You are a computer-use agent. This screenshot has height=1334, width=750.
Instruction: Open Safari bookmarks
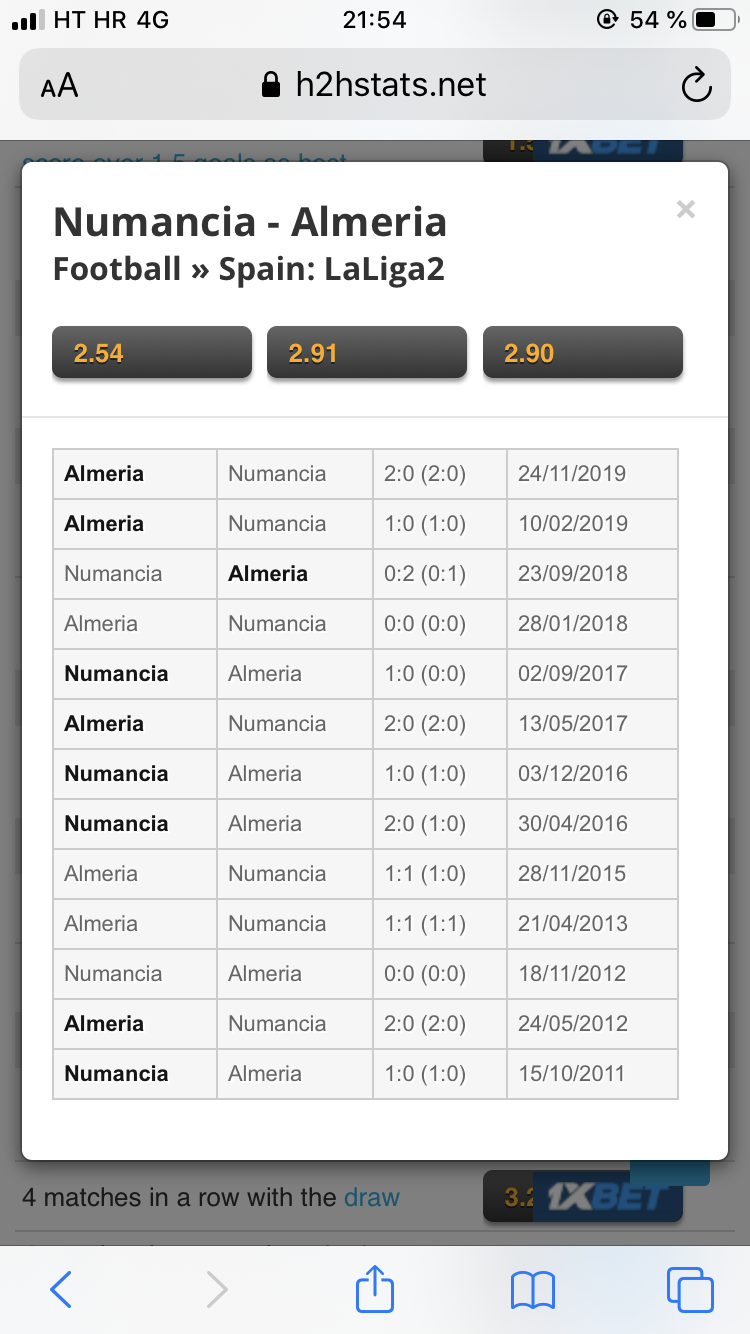point(532,1290)
